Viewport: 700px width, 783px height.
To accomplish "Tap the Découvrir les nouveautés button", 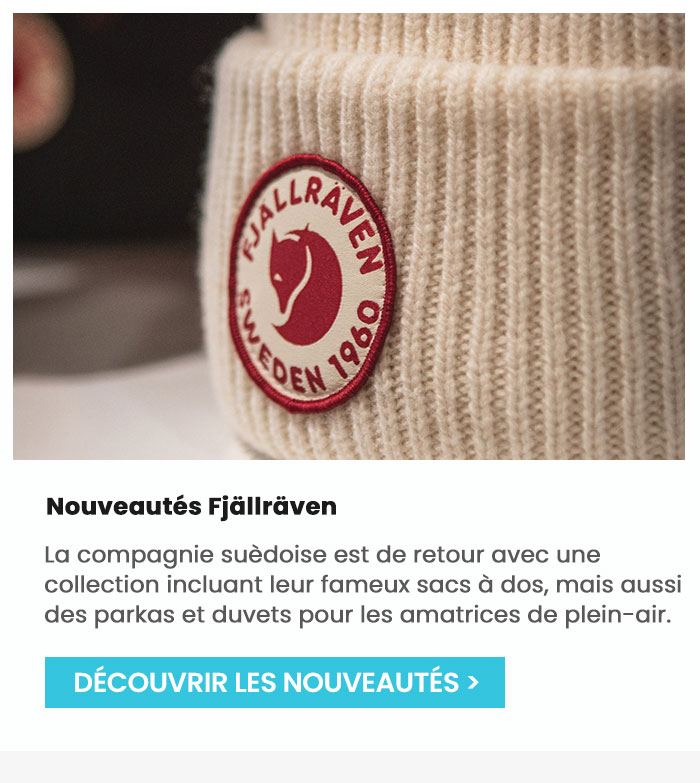I will click(x=275, y=682).
